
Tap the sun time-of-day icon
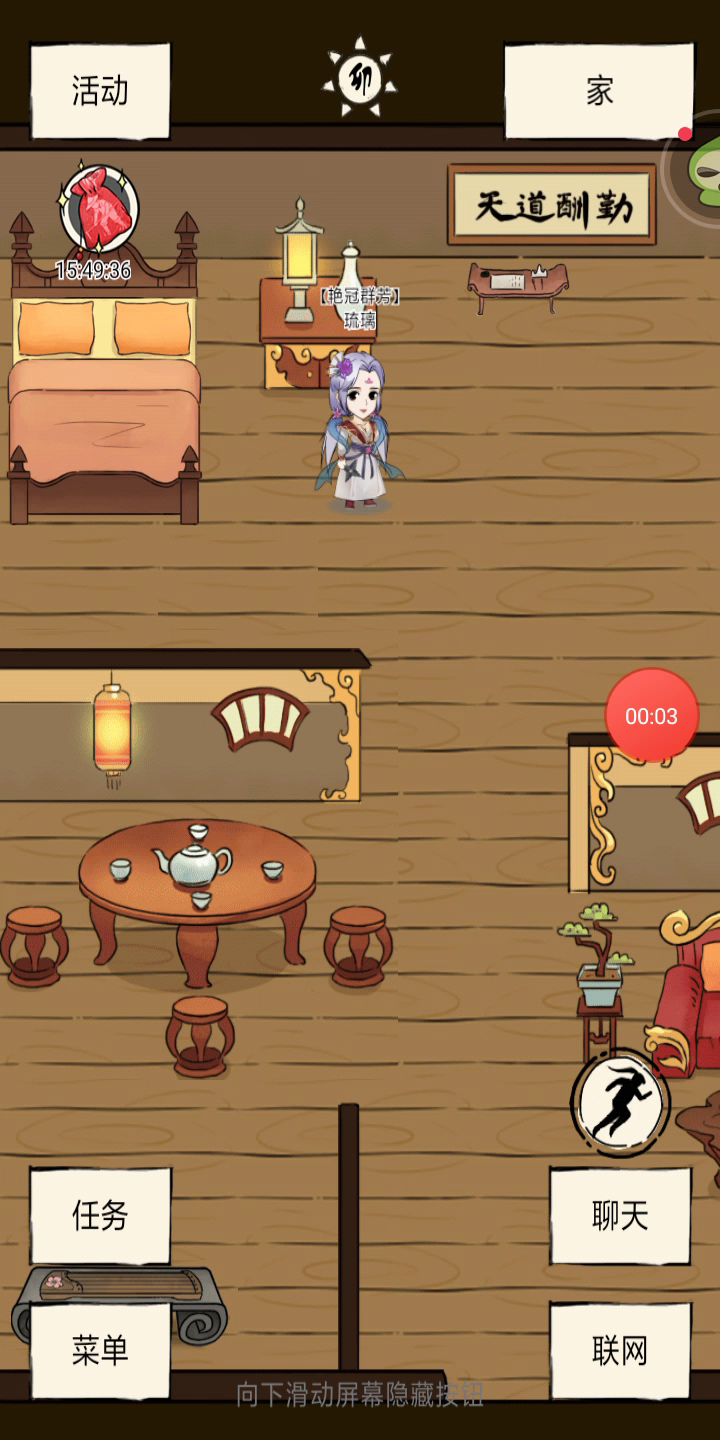[360, 80]
